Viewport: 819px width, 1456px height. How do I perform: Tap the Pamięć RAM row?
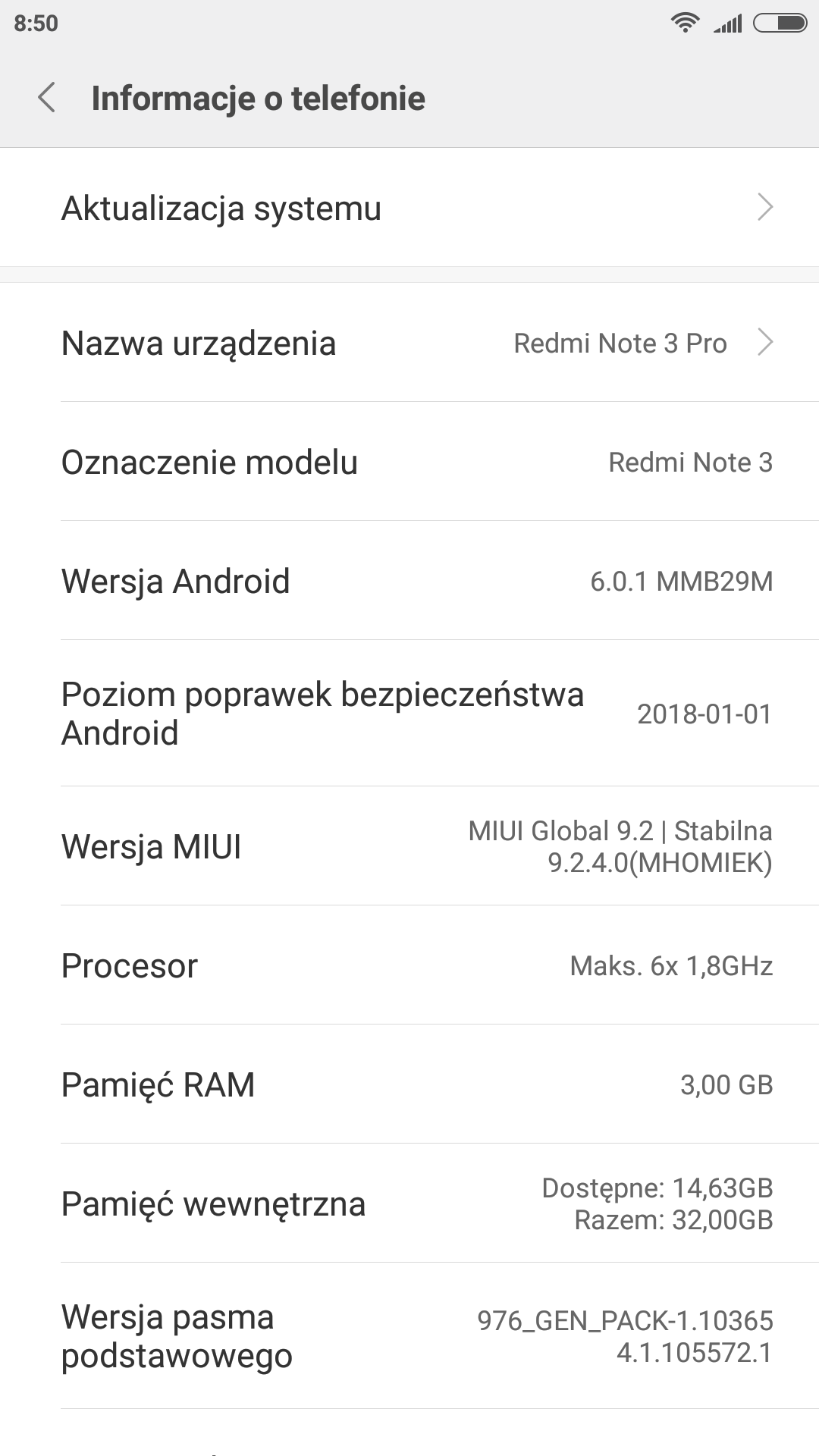(x=409, y=1084)
